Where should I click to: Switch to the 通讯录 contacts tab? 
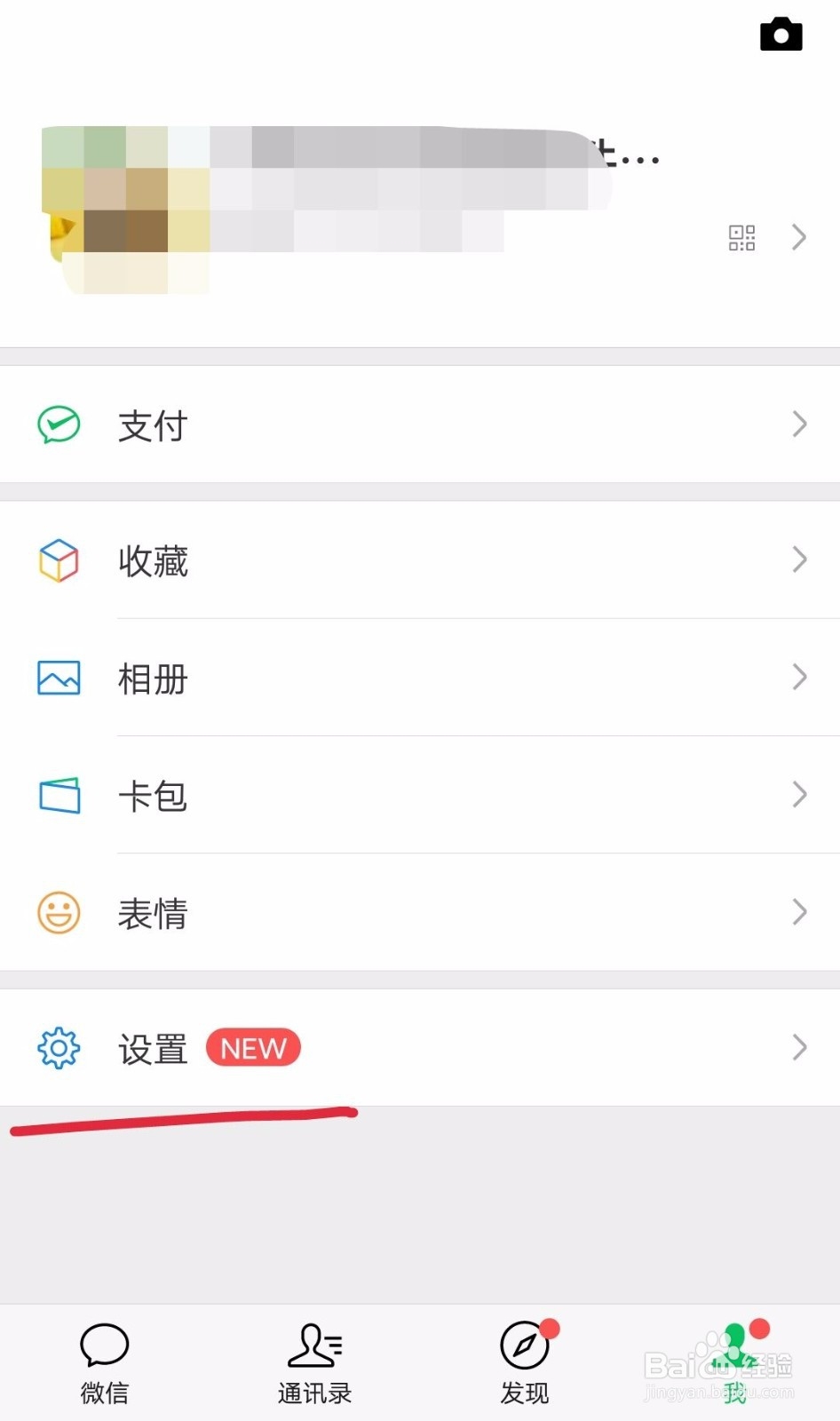tap(314, 1361)
